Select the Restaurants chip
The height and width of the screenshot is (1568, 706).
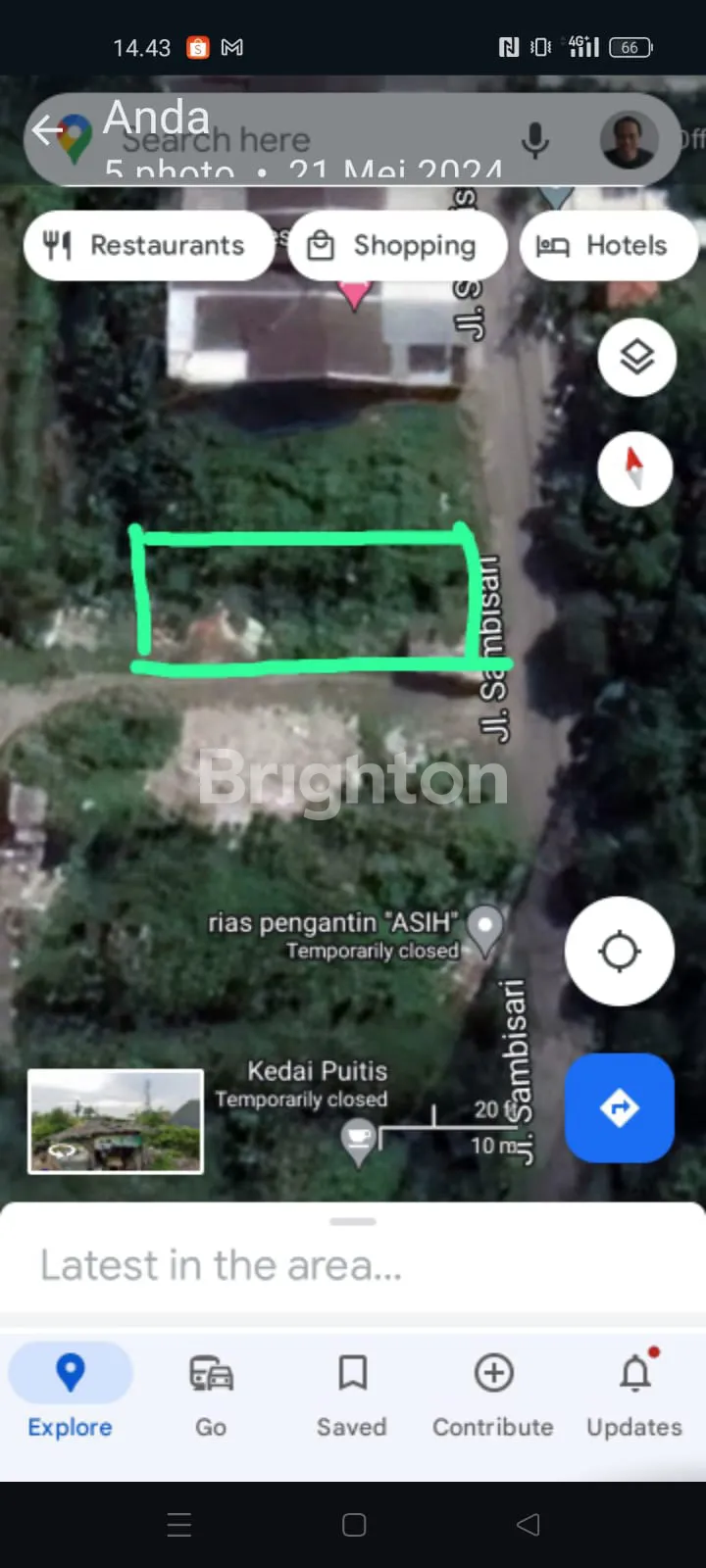148,245
